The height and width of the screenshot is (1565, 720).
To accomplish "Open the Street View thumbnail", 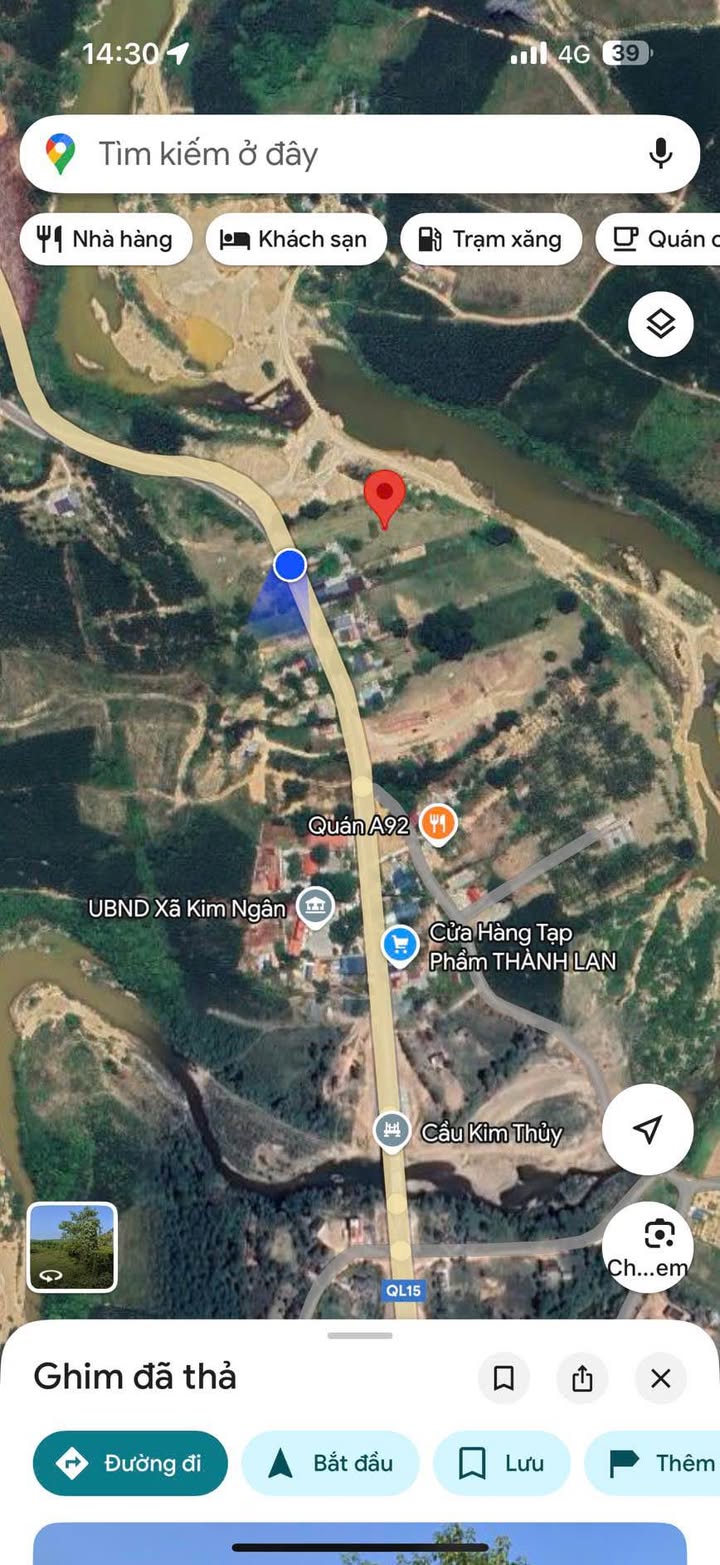I will [x=72, y=1247].
